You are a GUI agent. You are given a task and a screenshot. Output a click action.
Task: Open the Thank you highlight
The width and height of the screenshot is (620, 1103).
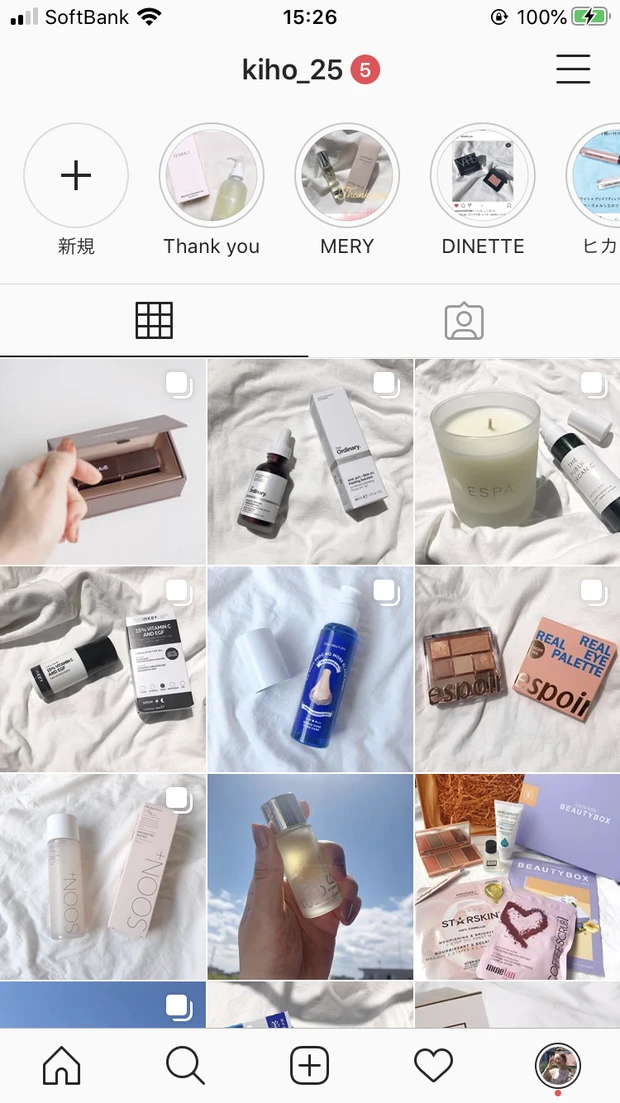click(x=211, y=176)
